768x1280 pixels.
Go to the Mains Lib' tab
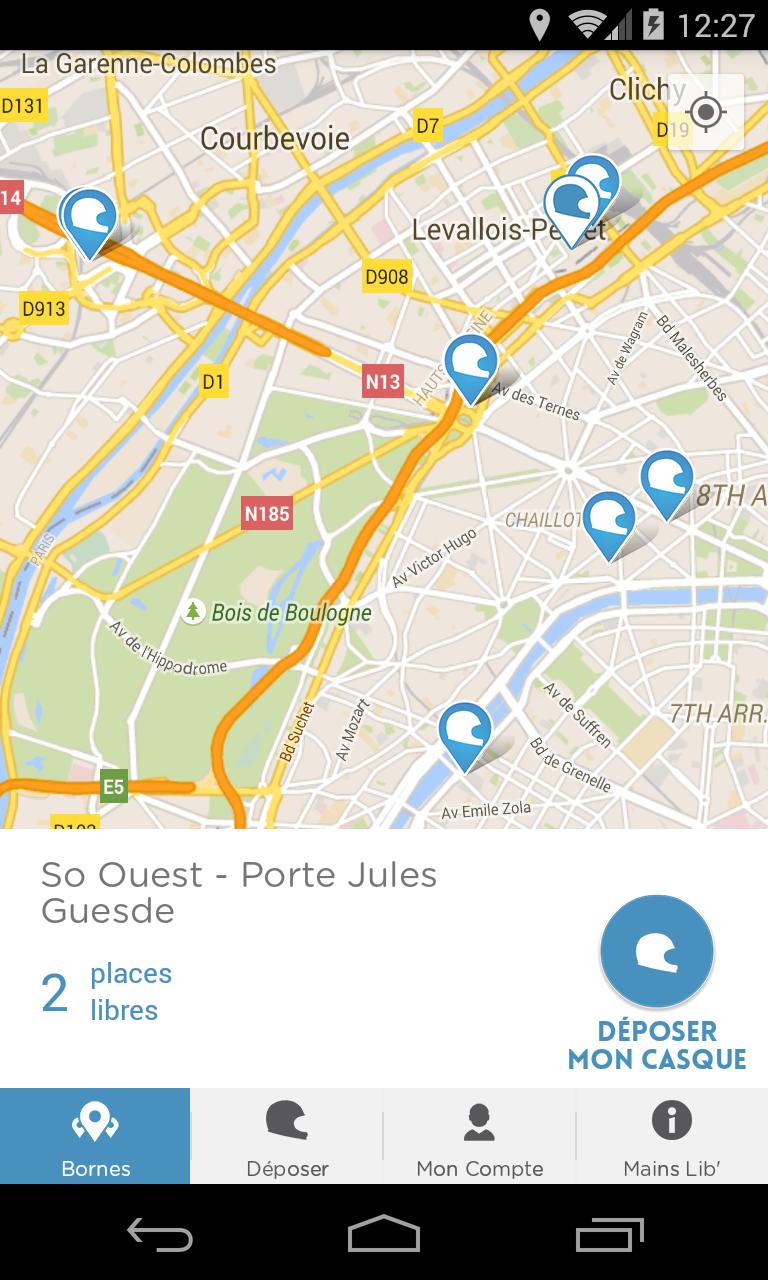672,1136
